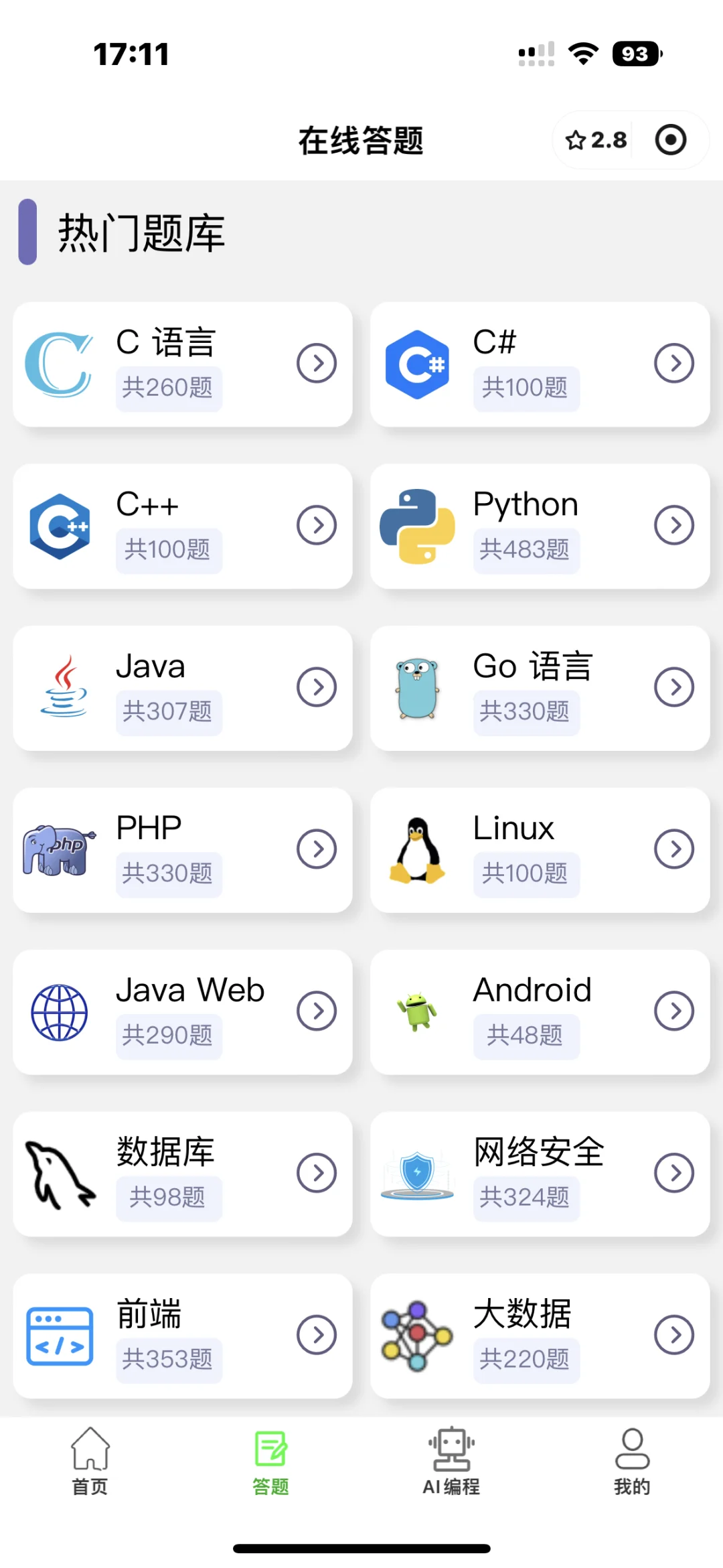
Task: Go to the 首页 tab
Action: [x=90, y=1461]
